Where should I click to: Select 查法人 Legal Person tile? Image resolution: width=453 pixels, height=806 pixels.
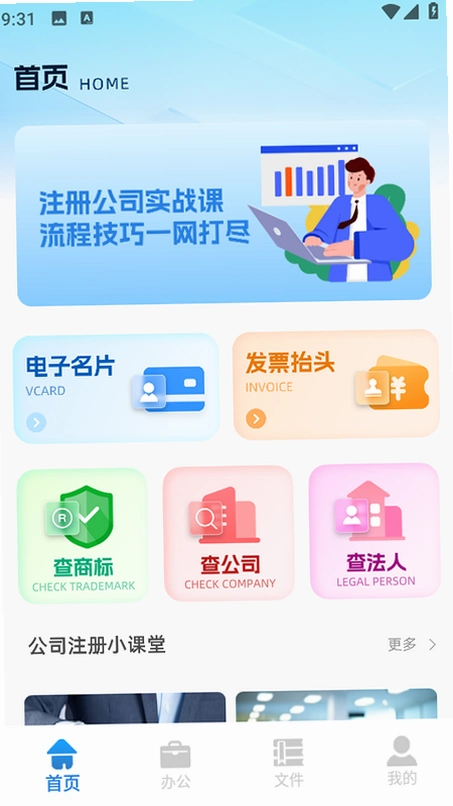click(x=374, y=531)
